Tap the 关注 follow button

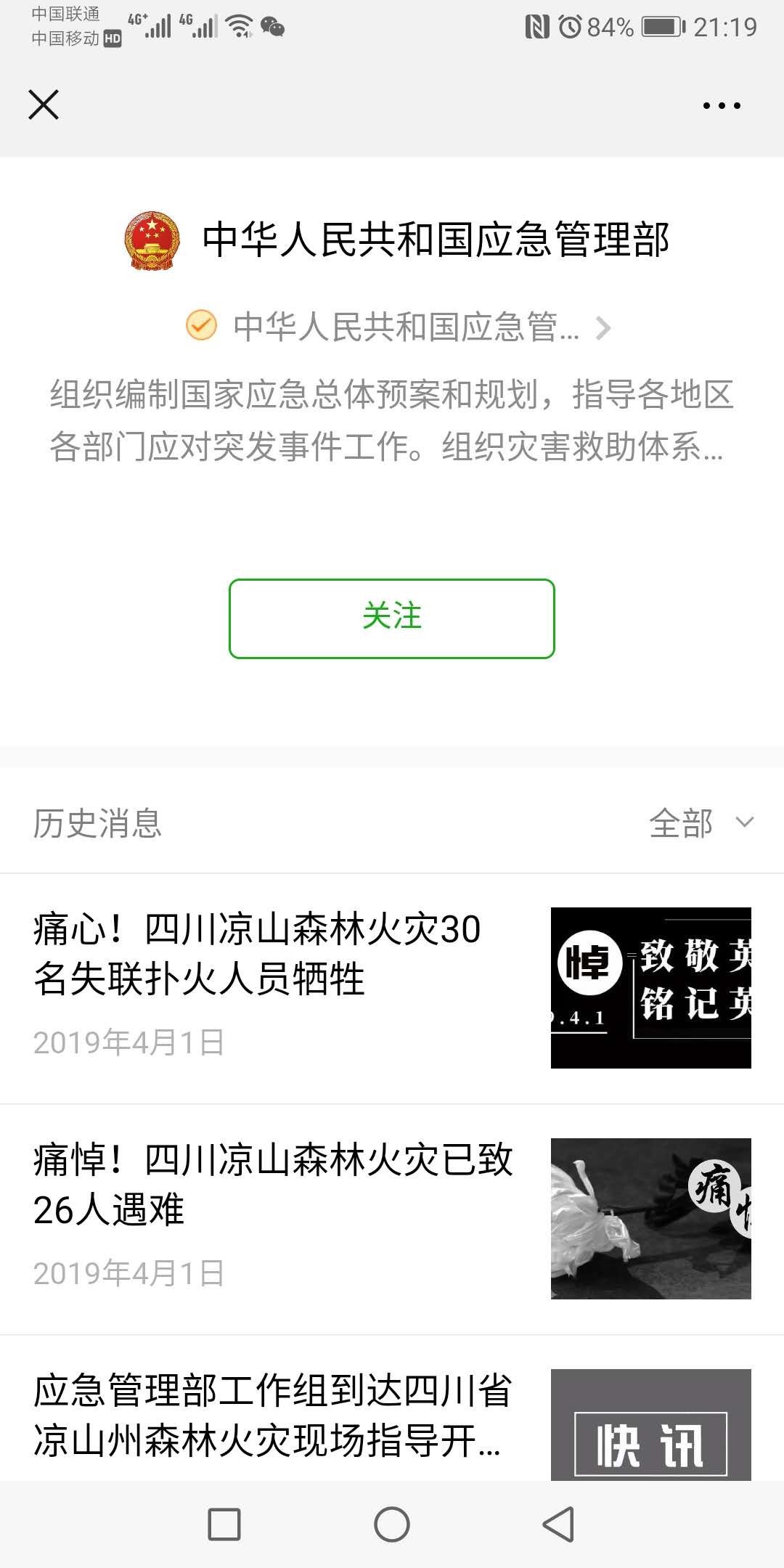392,618
